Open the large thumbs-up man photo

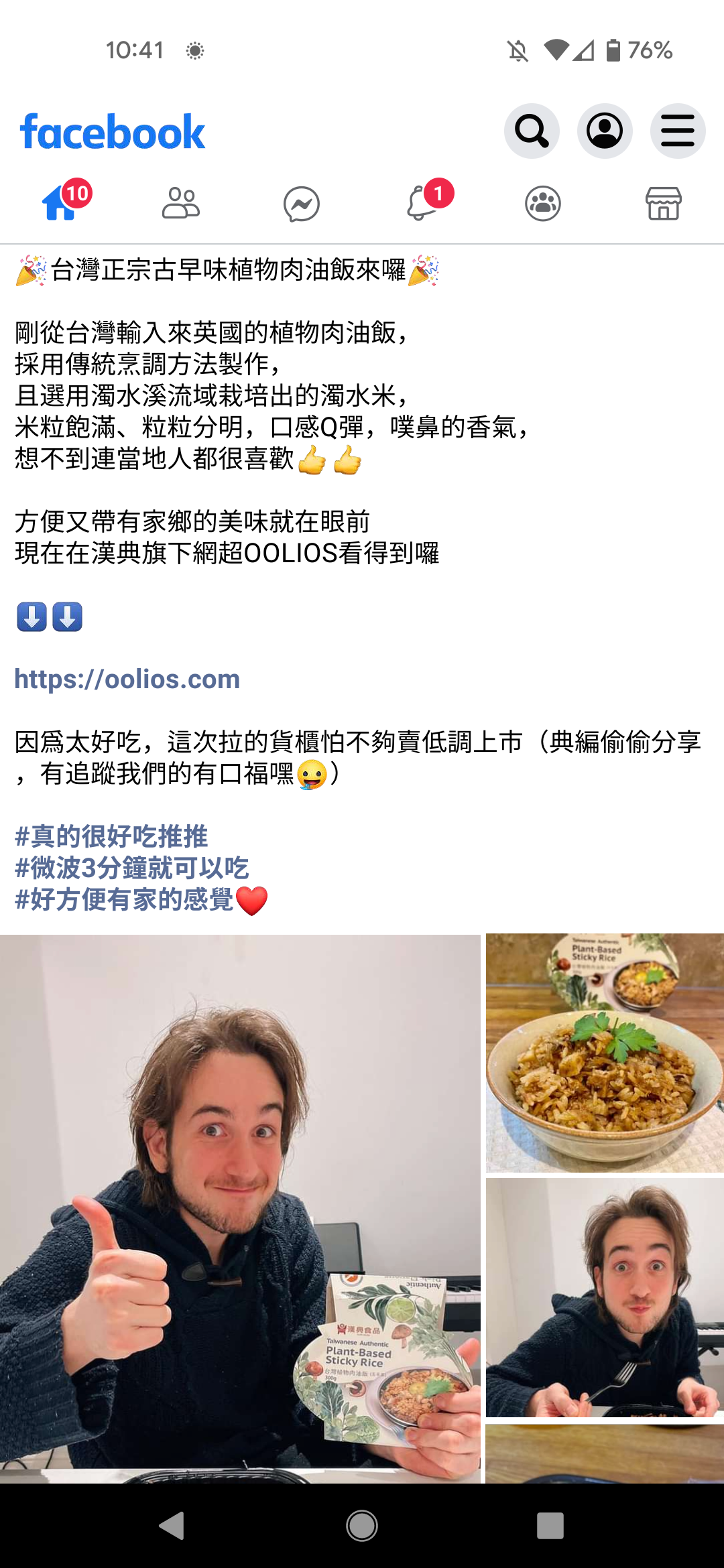[240, 1206]
